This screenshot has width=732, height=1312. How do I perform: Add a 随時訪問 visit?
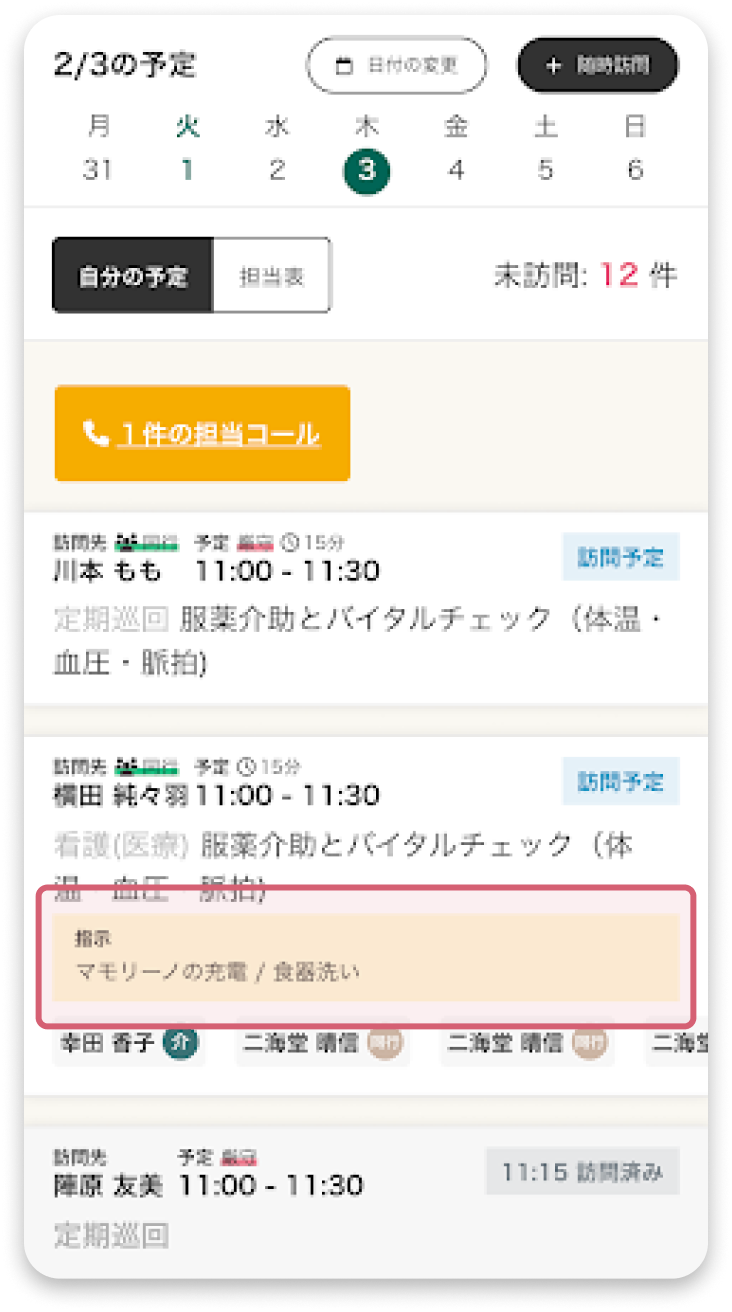click(x=598, y=66)
